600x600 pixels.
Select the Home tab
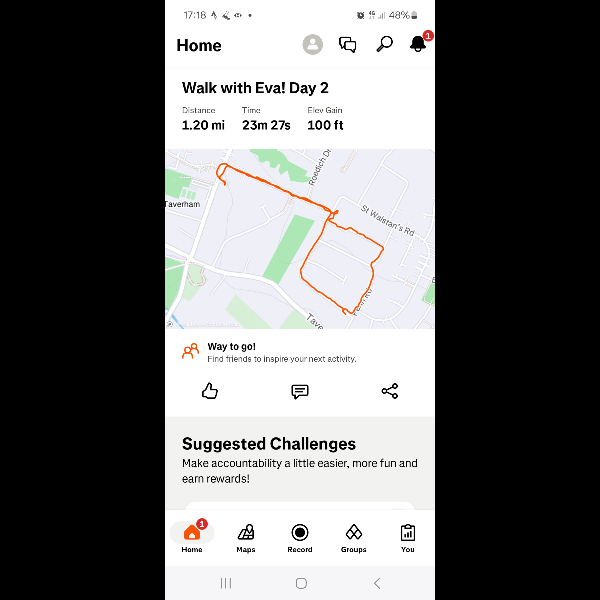192,538
